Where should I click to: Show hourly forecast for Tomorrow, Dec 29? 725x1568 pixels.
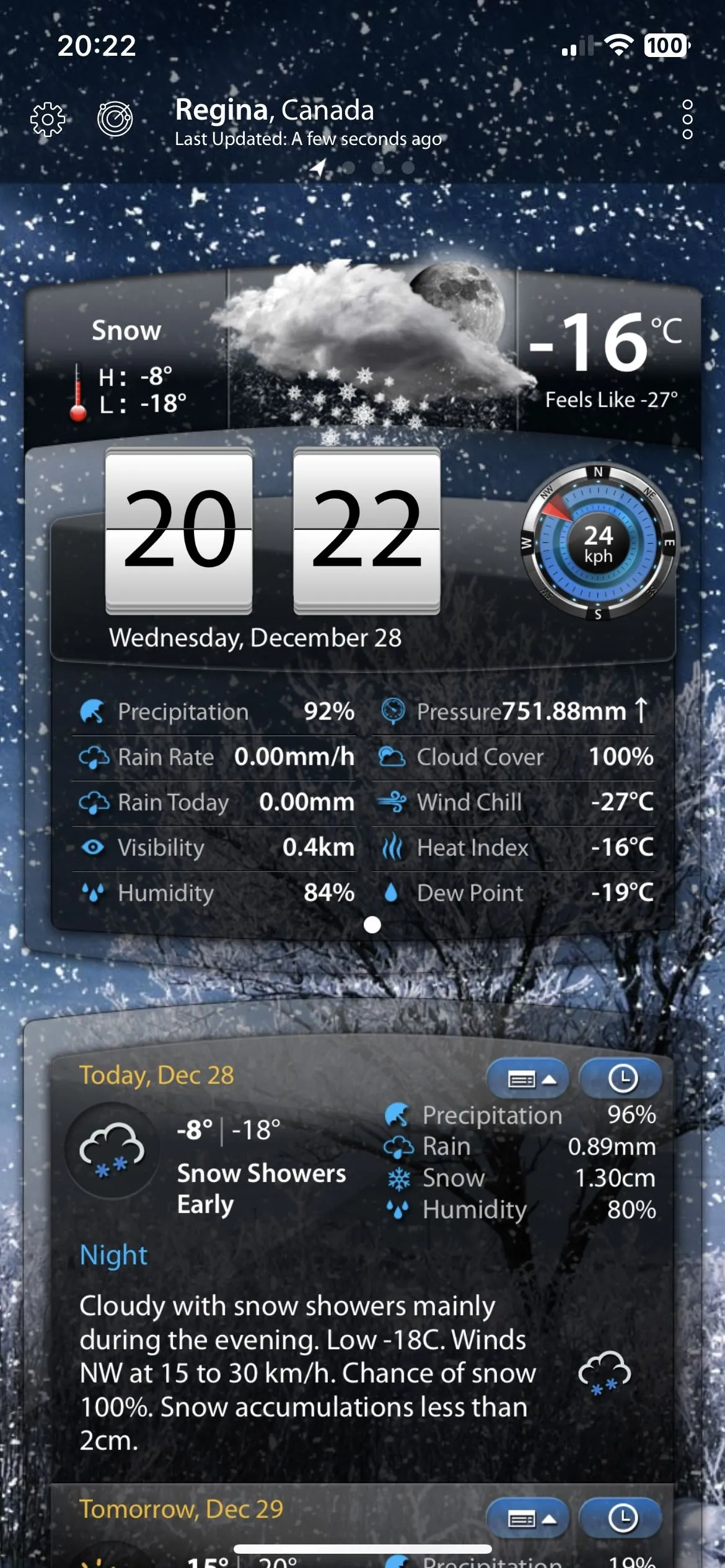[x=622, y=1519]
